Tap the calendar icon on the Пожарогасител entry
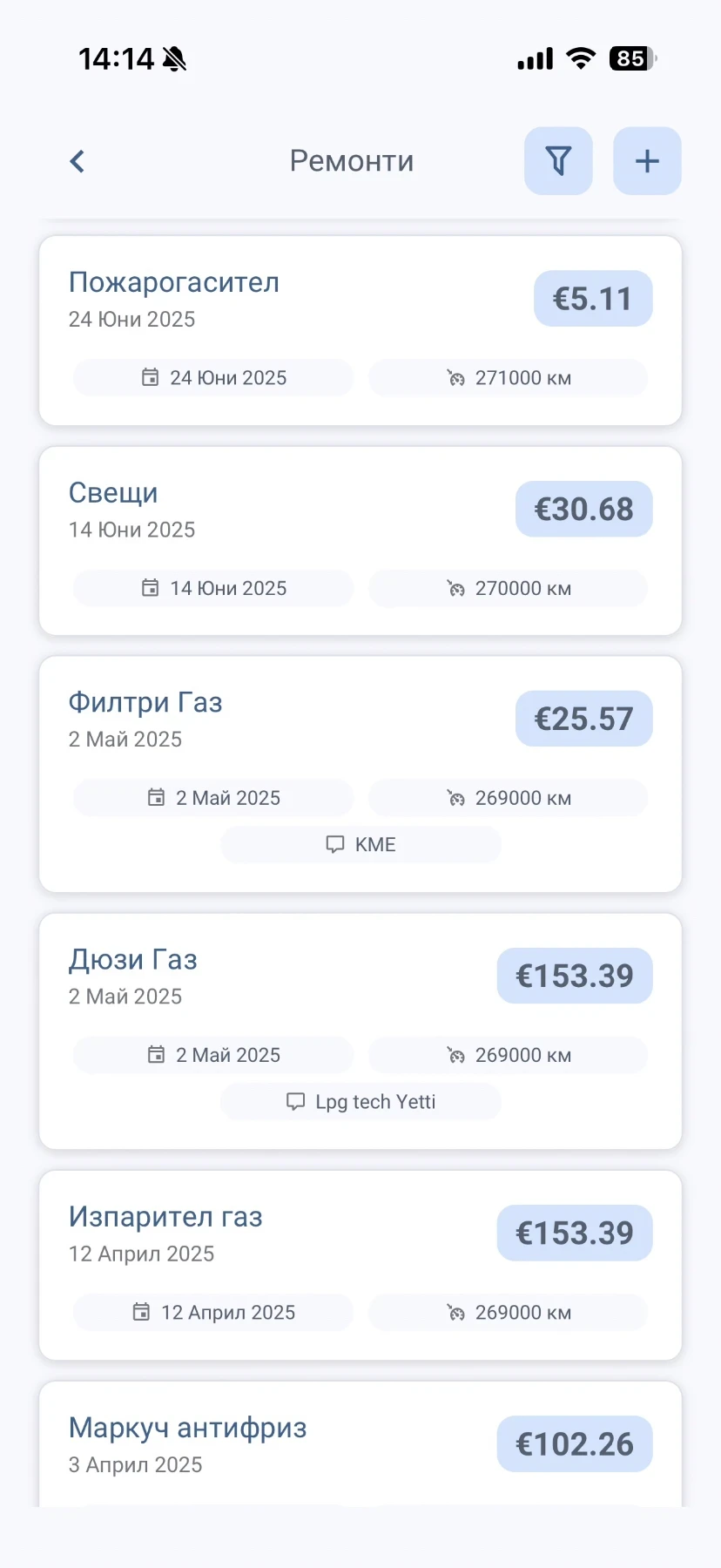The width and height of the screenshot is (721, 1568). [150, 377]
